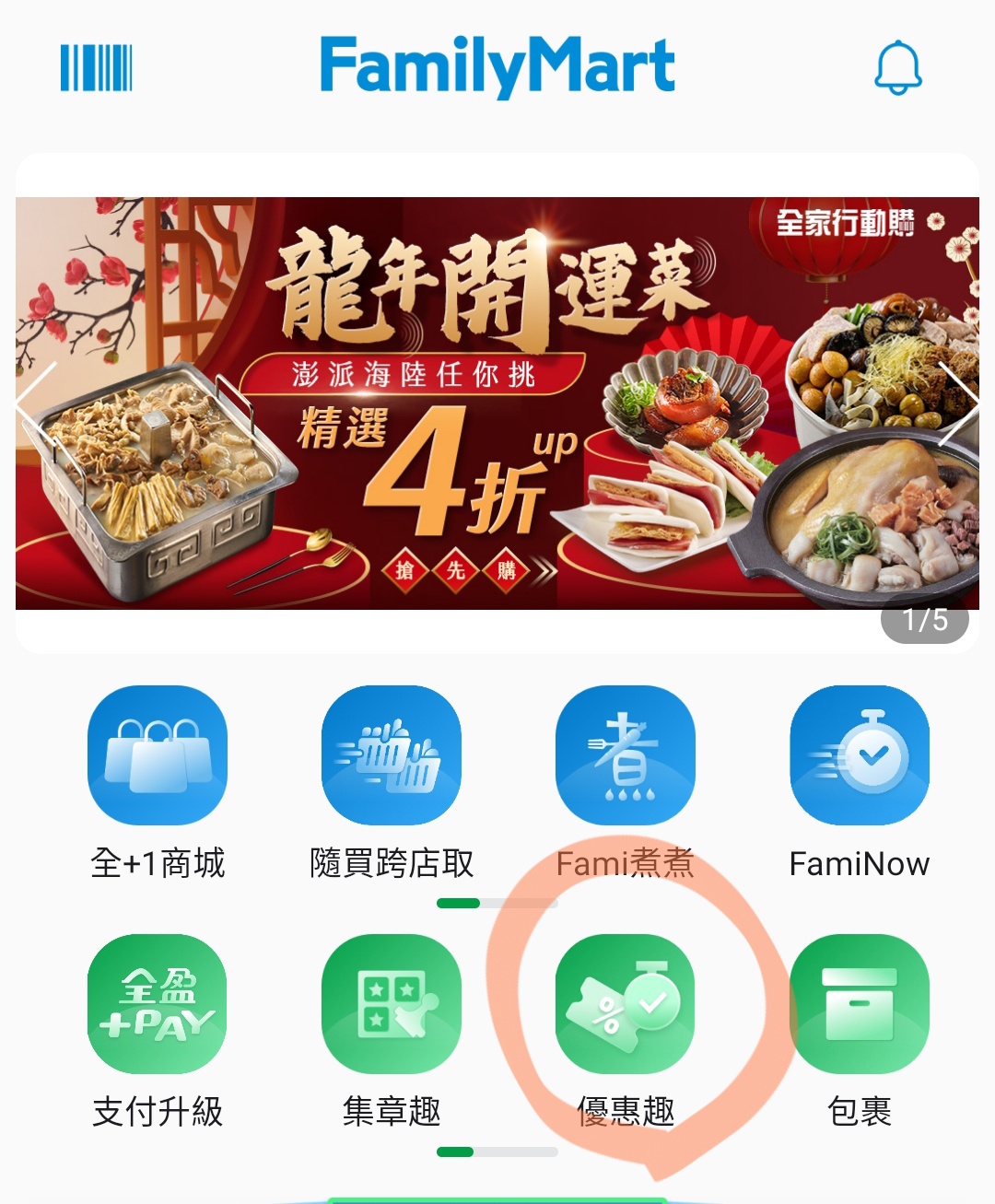Viewport: 995px width, 1204px height.
Task: Open the barcode scanner icon
Action: tap(96, 68)
